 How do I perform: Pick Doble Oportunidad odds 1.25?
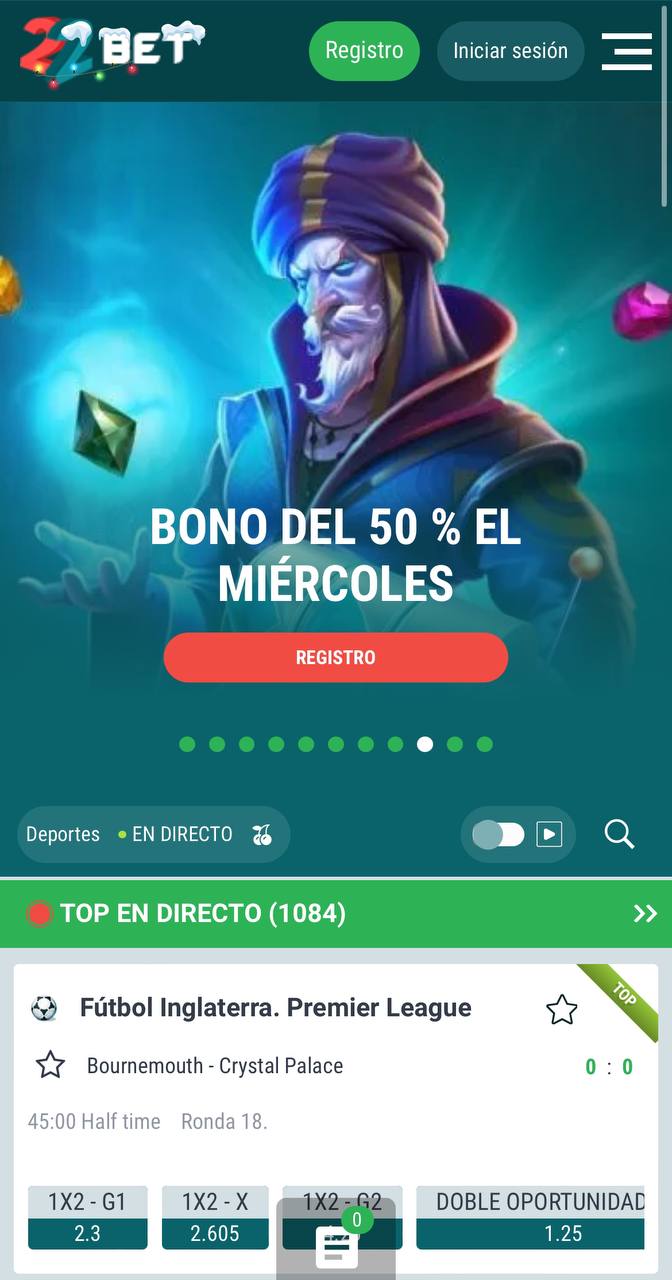(530, 1232)
